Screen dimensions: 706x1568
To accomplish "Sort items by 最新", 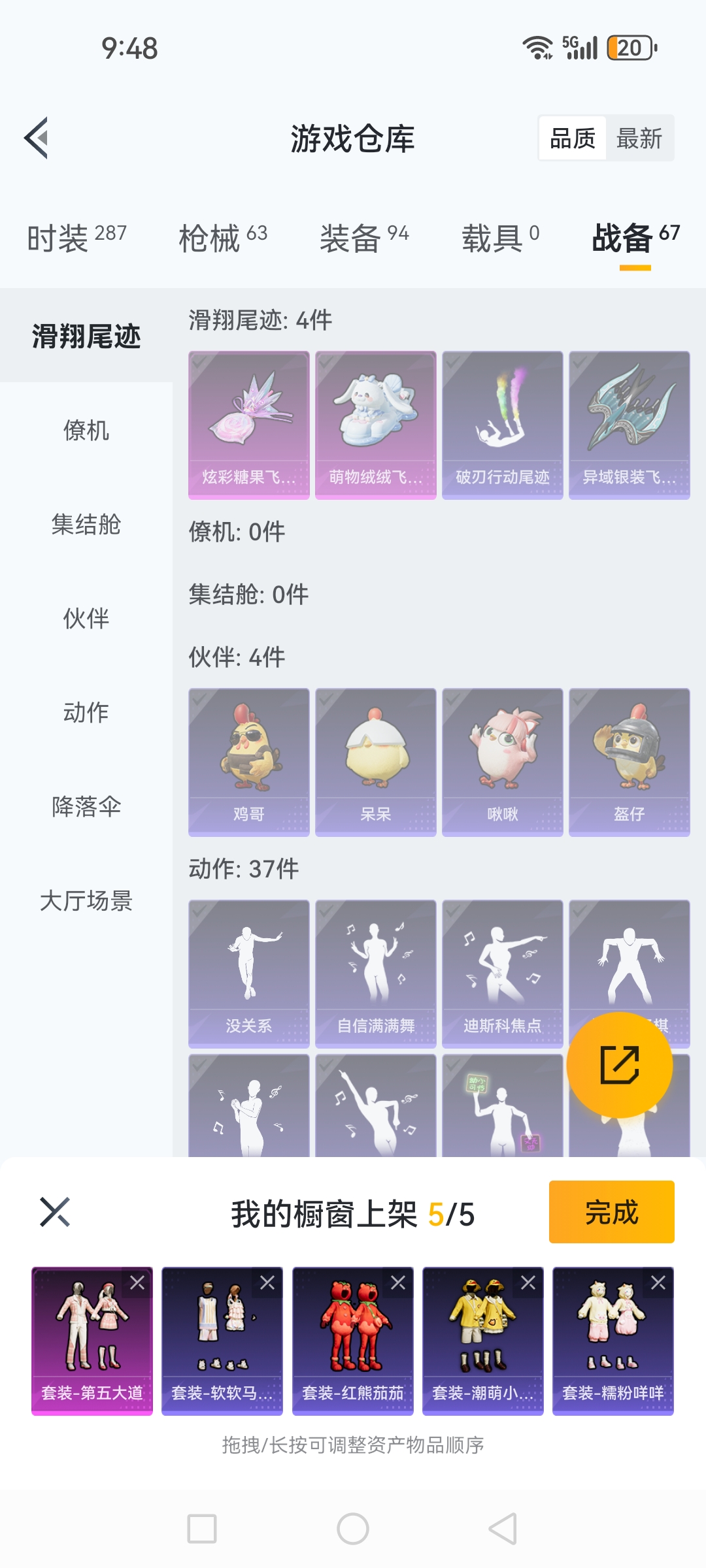I will point(639,139).
